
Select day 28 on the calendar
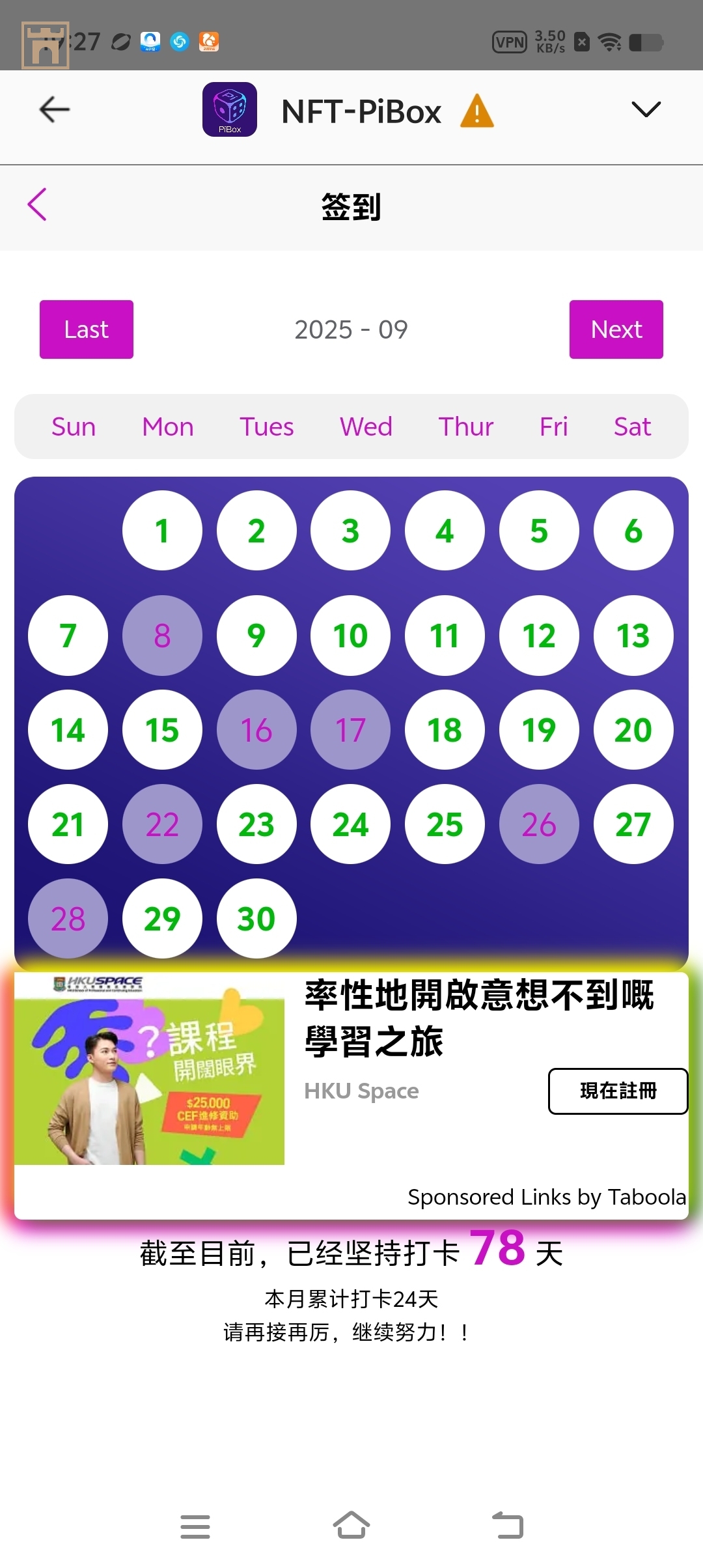(x=68, y=919)
